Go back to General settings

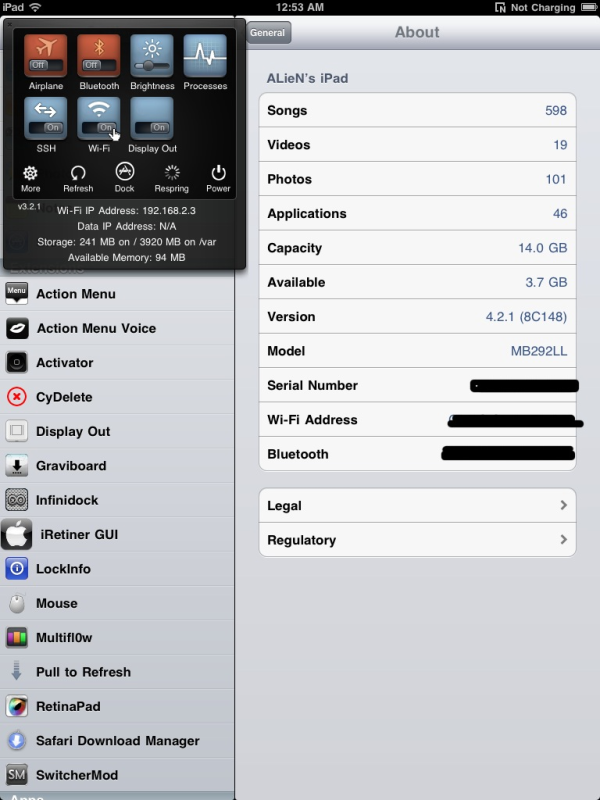click(268, 32)
